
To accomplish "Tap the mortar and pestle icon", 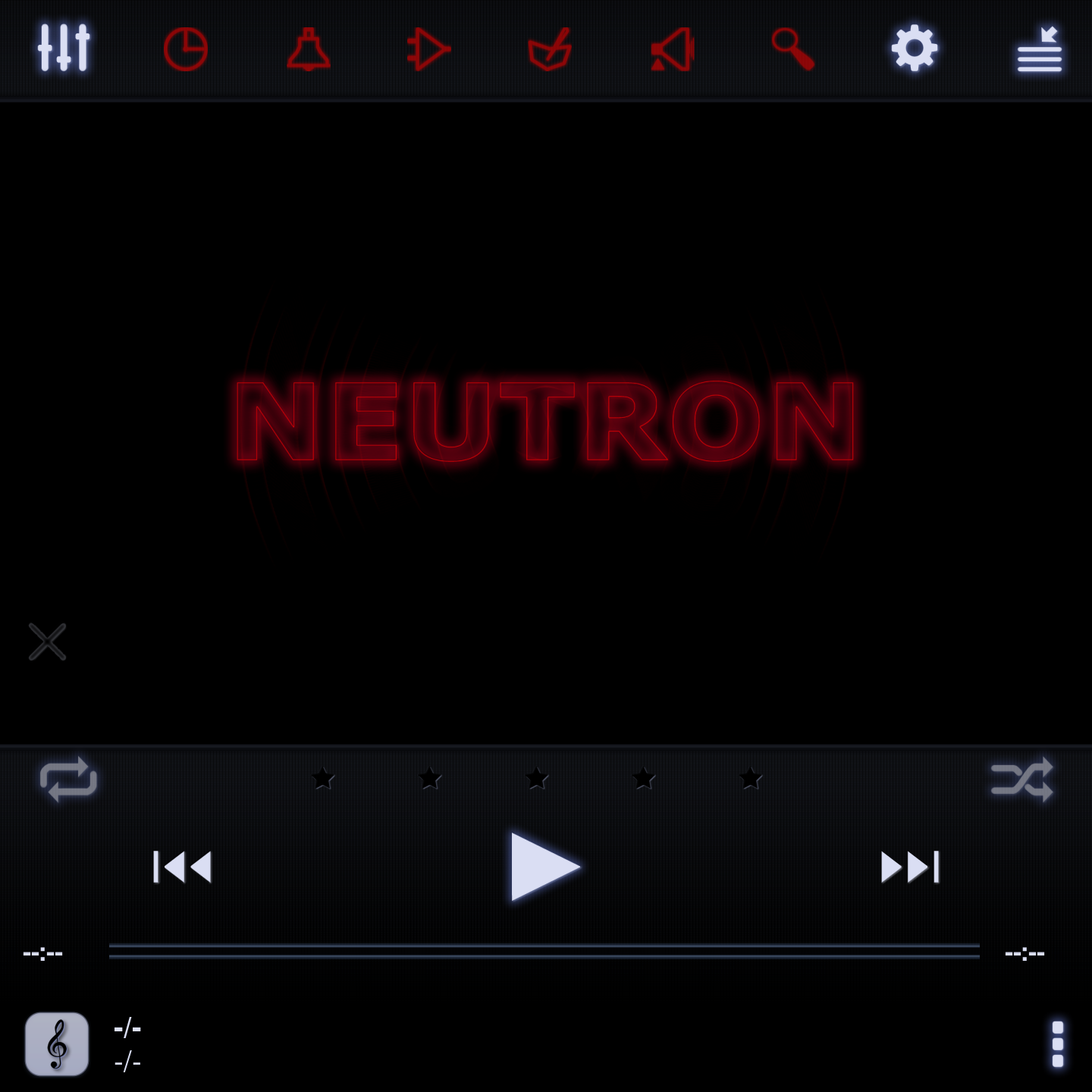I will click(x=550, y=49).
